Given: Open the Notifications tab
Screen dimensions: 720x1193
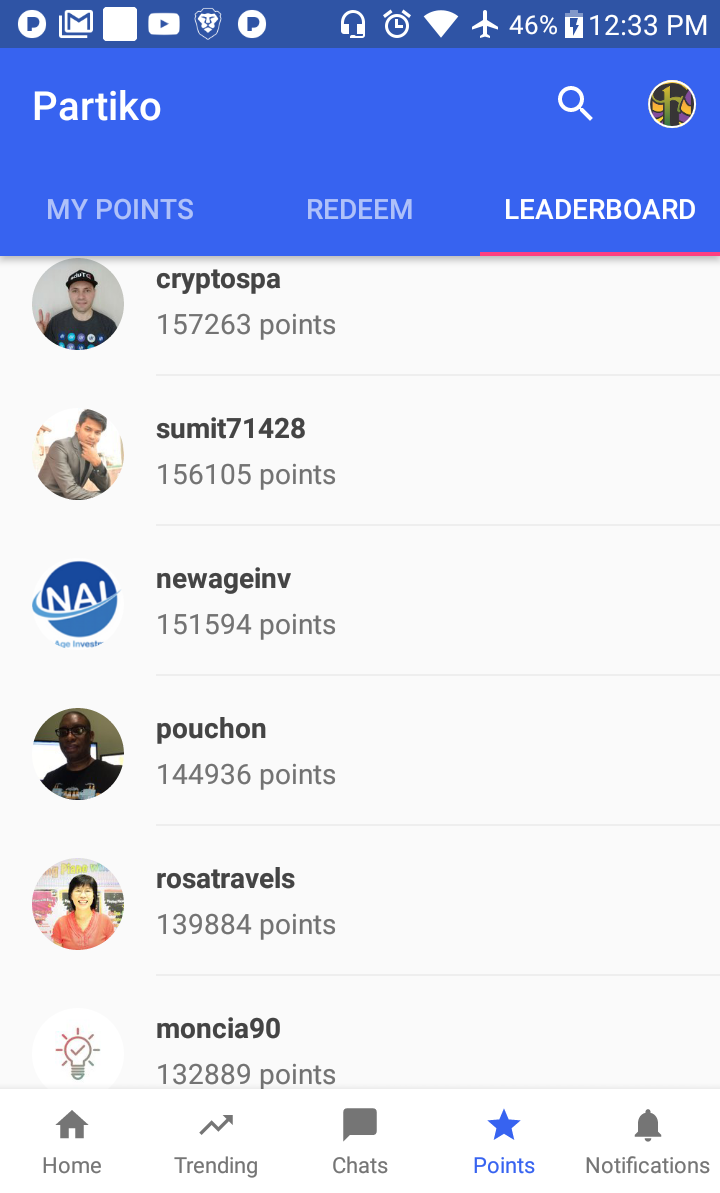Looking at the screenshot, I should coord(648,1143).
